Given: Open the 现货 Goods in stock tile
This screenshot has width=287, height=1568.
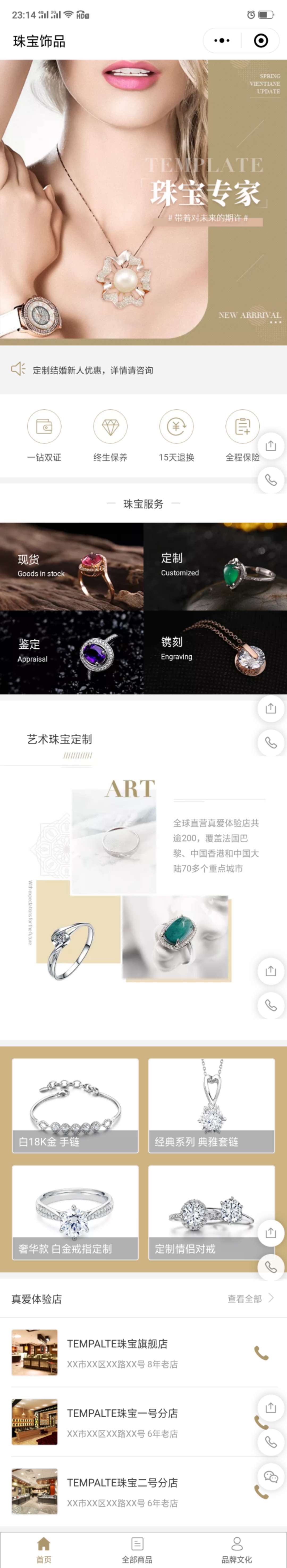Looking at the screenshot, I should click(x=72, y=566).
